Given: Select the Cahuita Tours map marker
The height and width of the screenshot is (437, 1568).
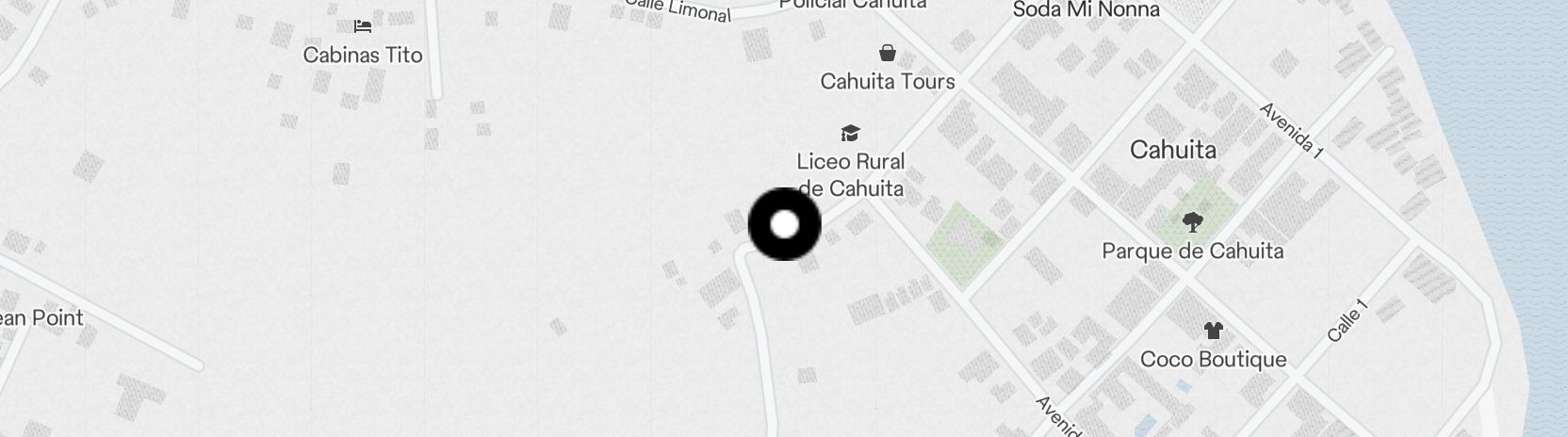Looking at the screenshot, I should (x=887, y=53).
